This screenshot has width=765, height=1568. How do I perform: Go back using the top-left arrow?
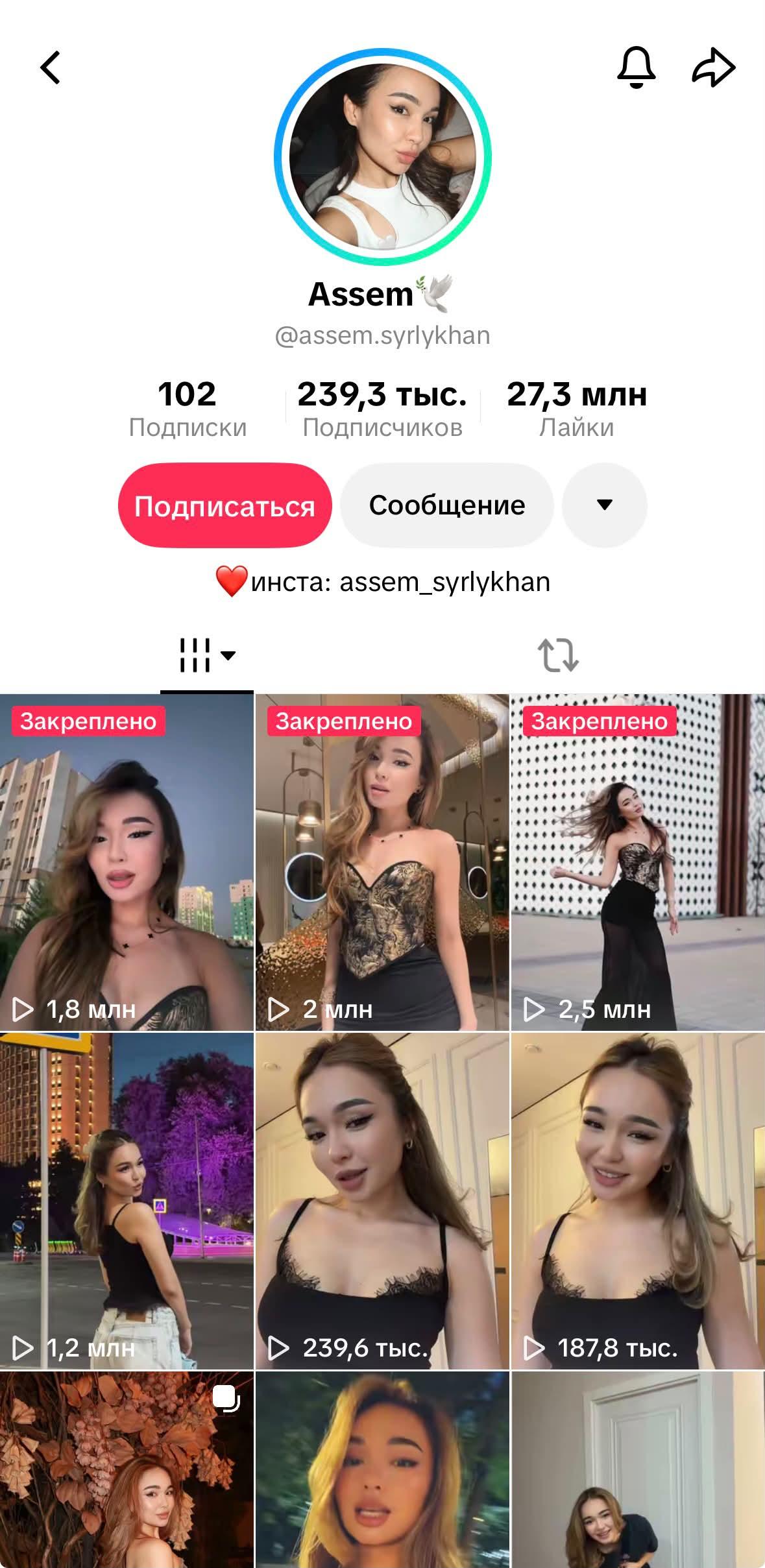[50, 67]
